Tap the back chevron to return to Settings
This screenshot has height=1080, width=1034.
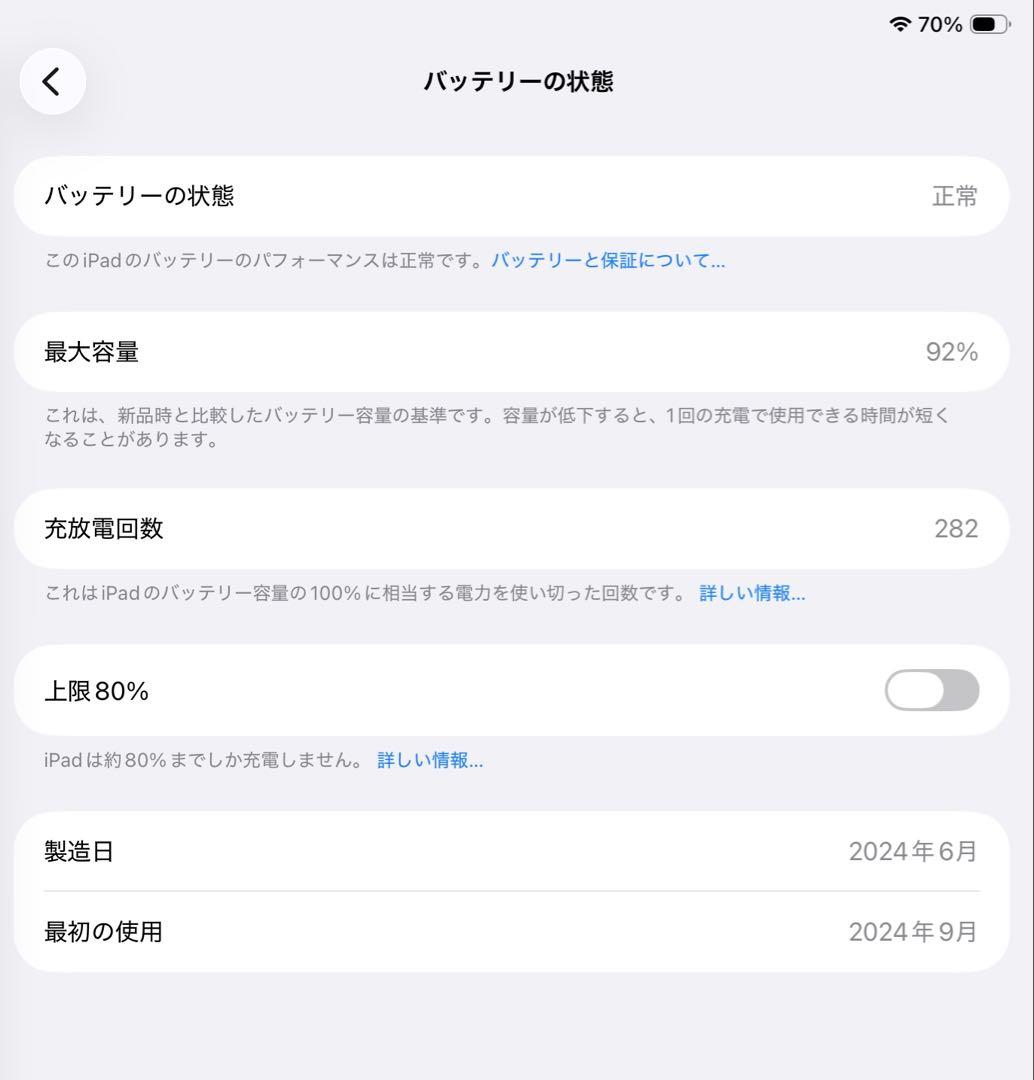(52, 81)
